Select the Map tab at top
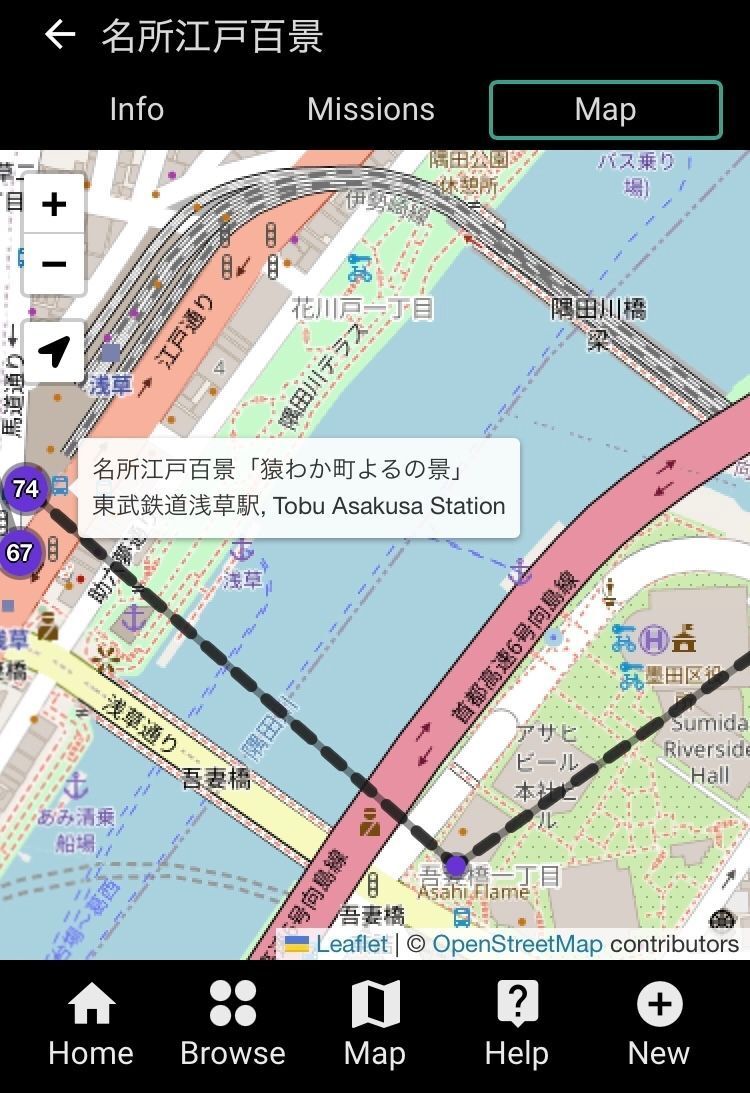 coord(606,109)
